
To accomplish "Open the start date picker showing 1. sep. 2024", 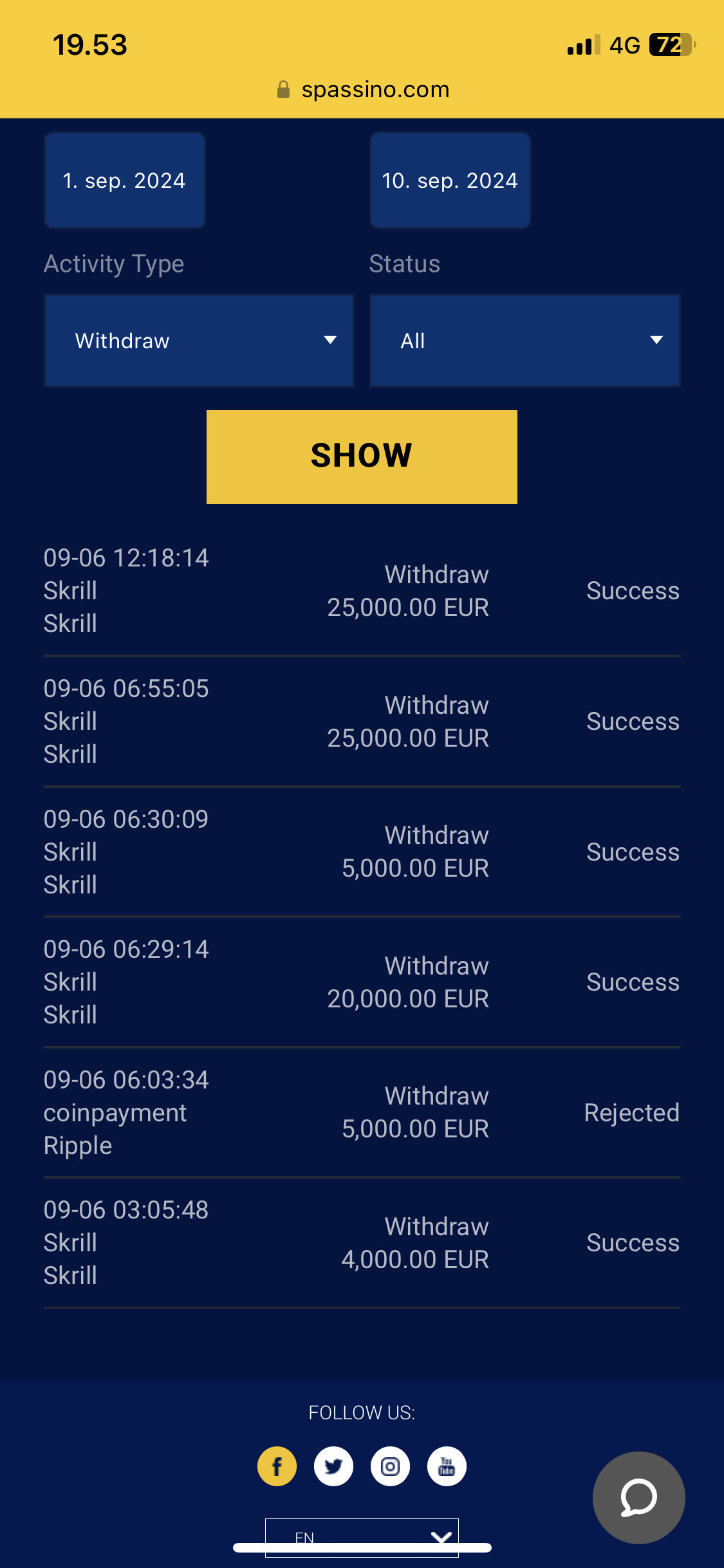I will click(x=124, y=180).
